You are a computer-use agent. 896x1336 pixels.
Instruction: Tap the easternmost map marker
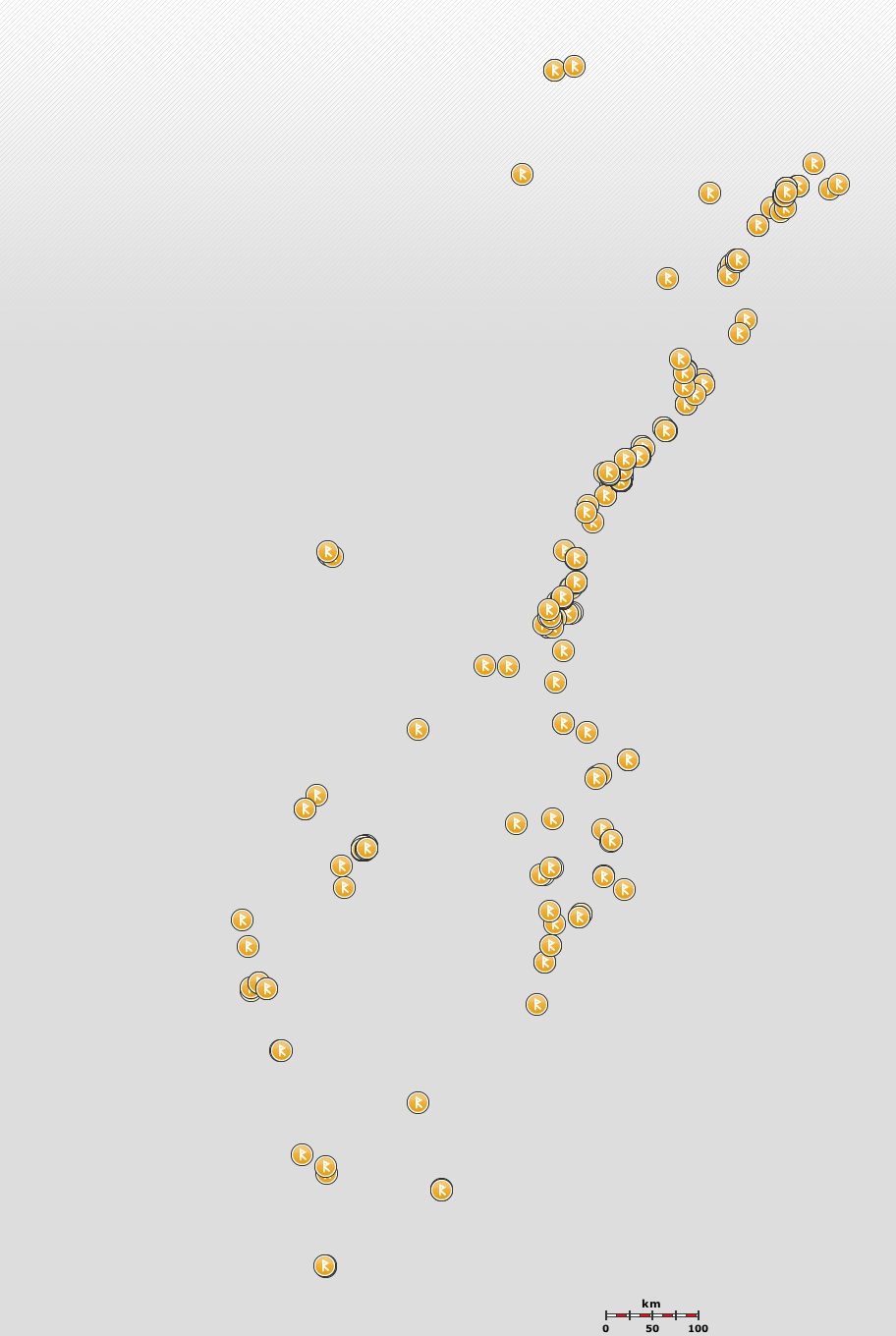(x=838, y=184)
